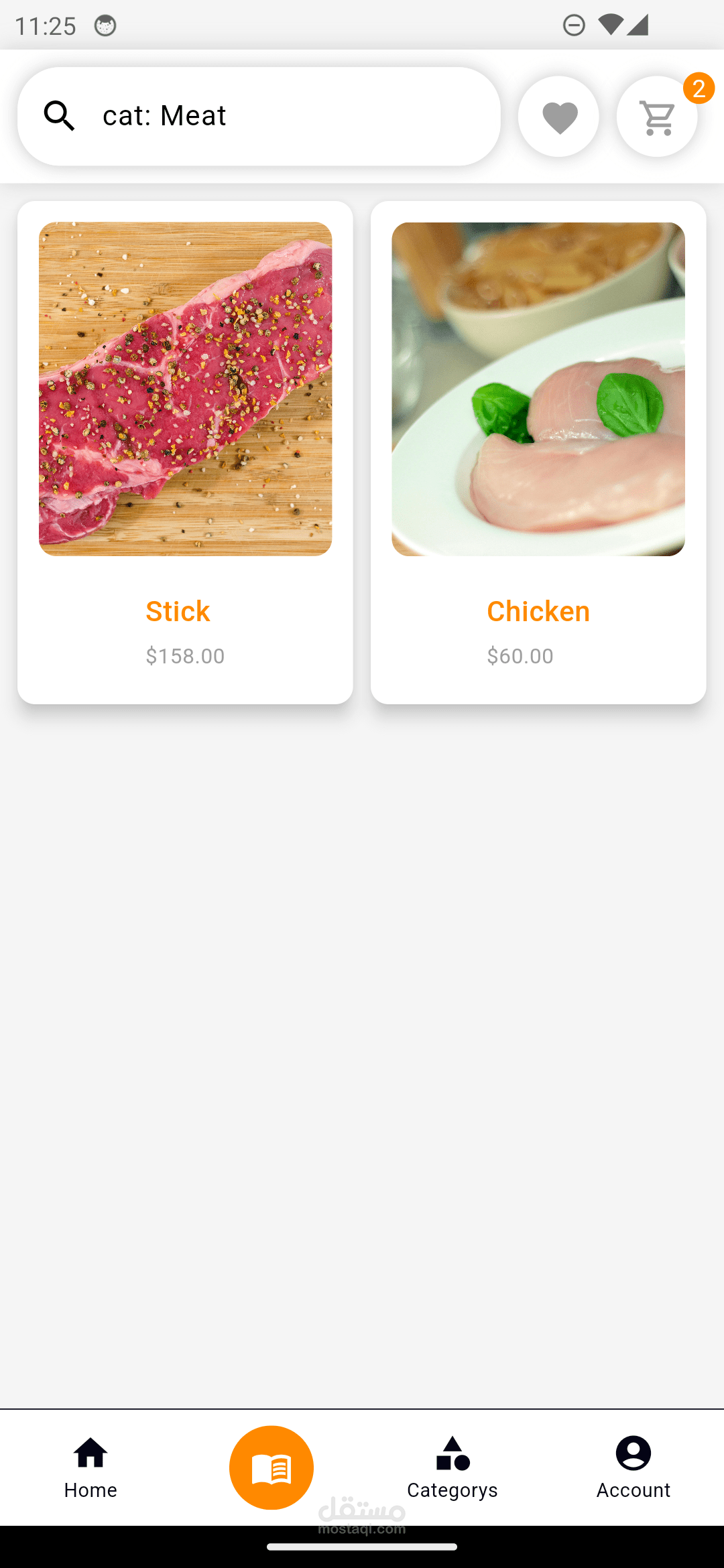The image size is (724, 1568).
Task: Tap the search field showing cat: Meat
Action: coord(288,116)
